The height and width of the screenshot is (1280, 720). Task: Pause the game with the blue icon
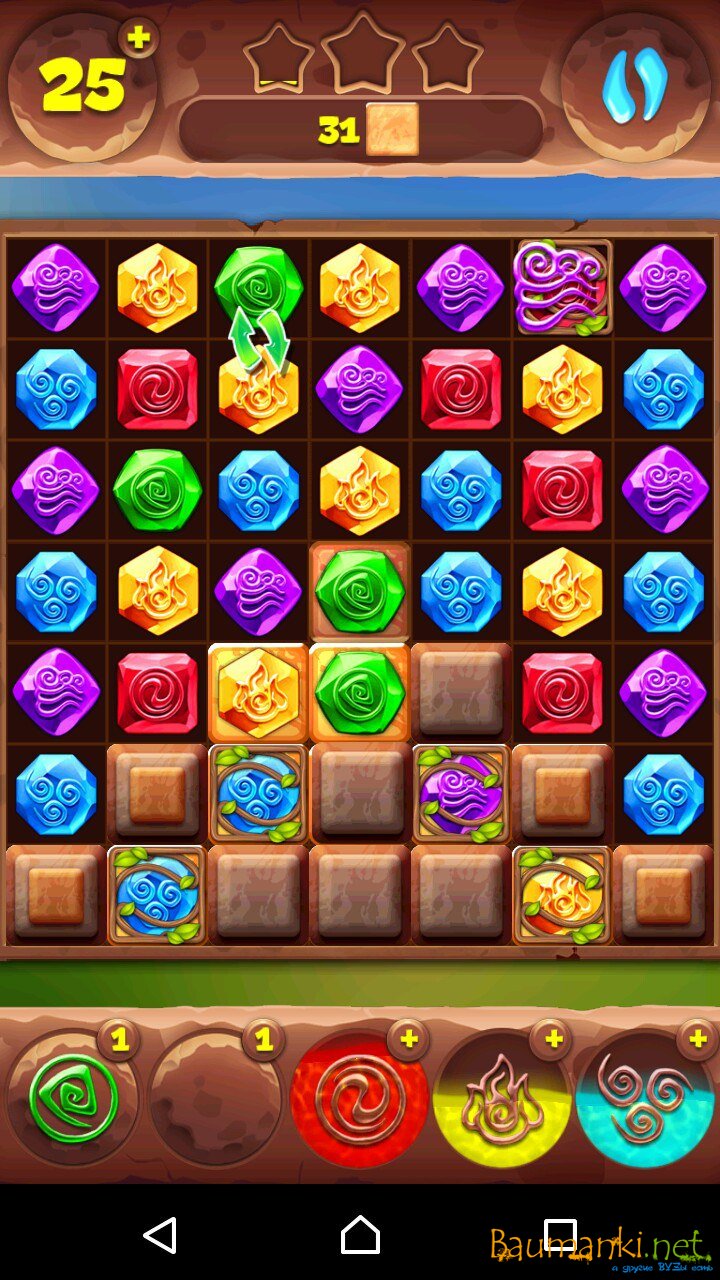pos(634,87)
